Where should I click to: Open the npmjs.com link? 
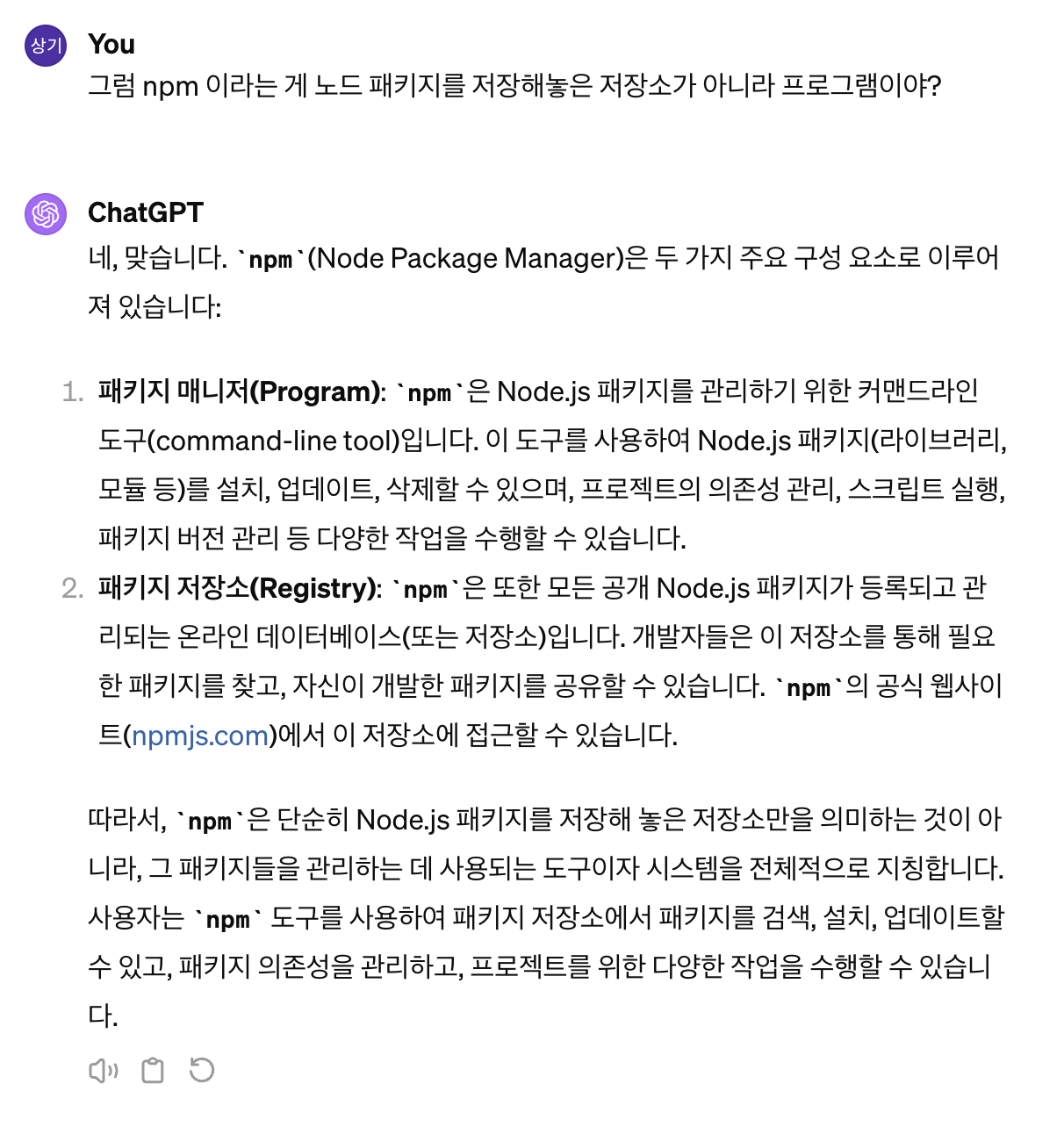pyautogui.click(x=200, y=736)
